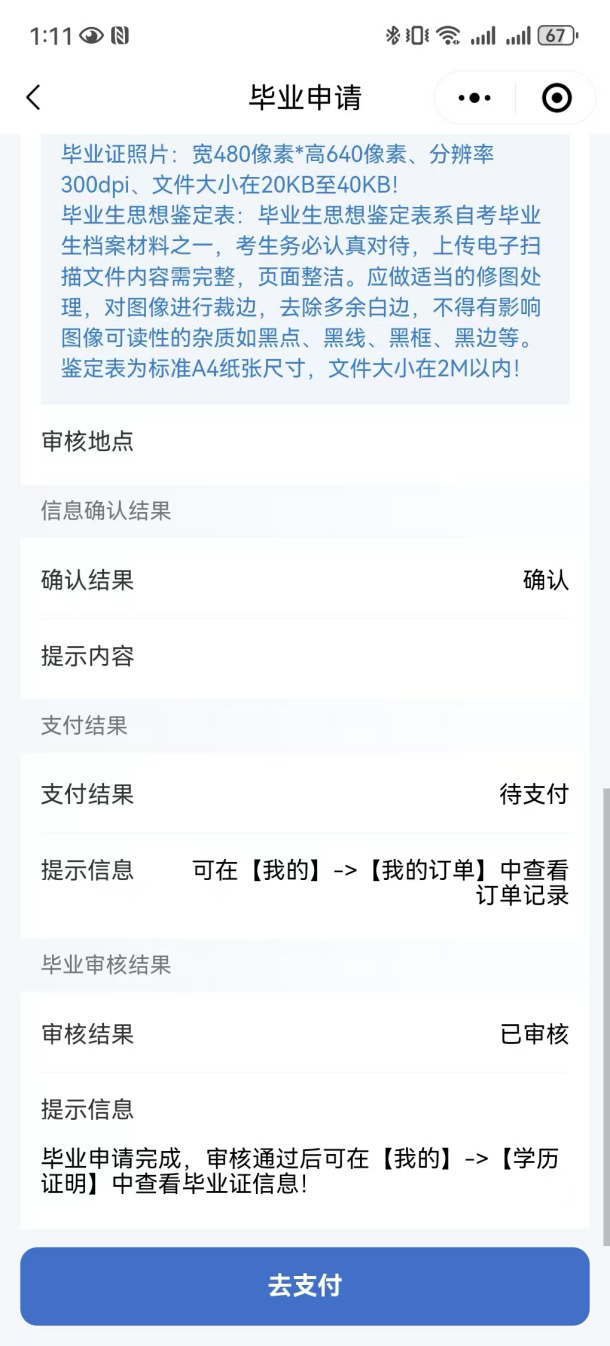The image size is (610, 1346).
Task: Go back from the 毕业申请 page
Action: tap(34, 97)
